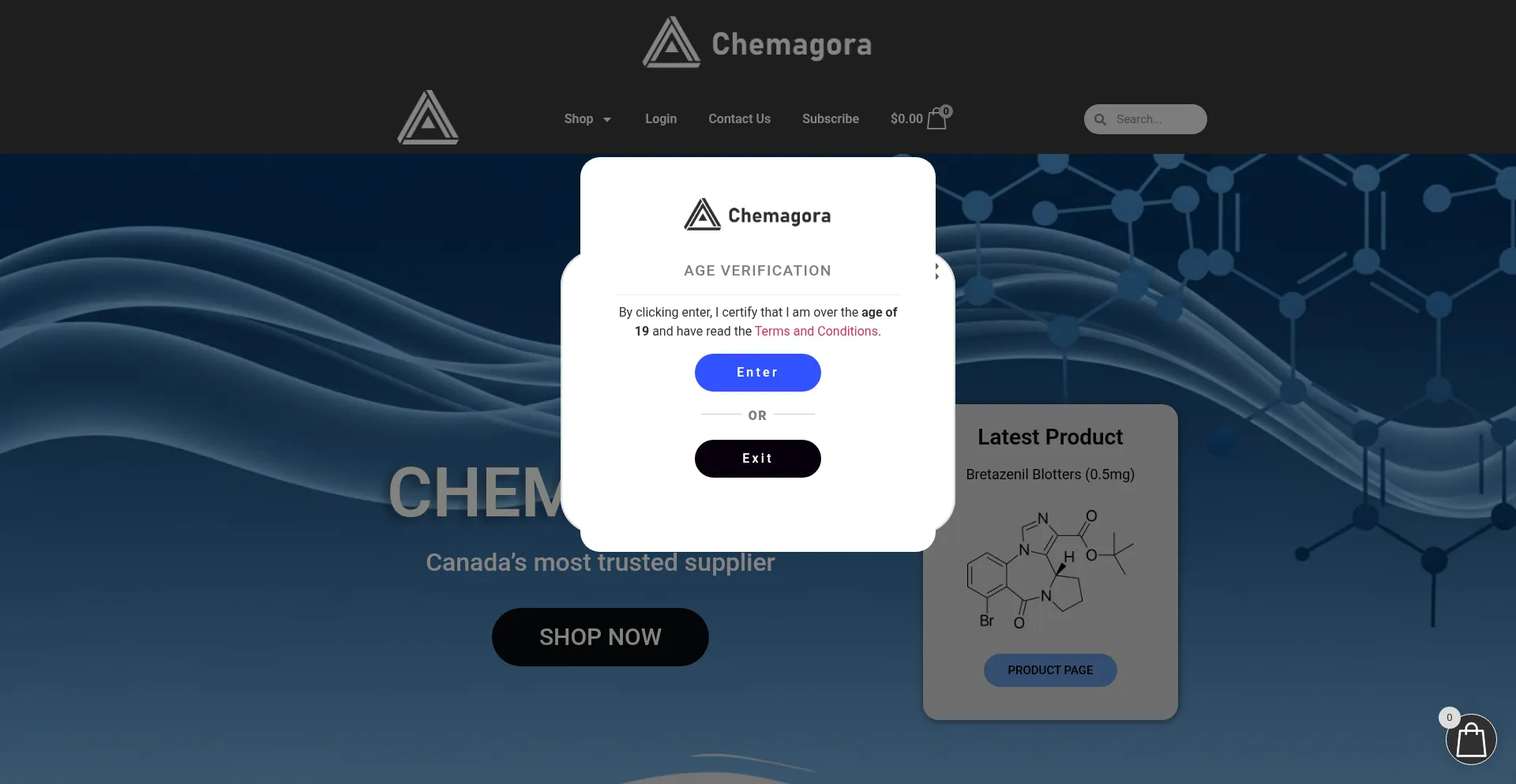This screenshot has width=1516, height=784.
Task: Tap Enter to confirm age verification
Action: tap(757, 373)
